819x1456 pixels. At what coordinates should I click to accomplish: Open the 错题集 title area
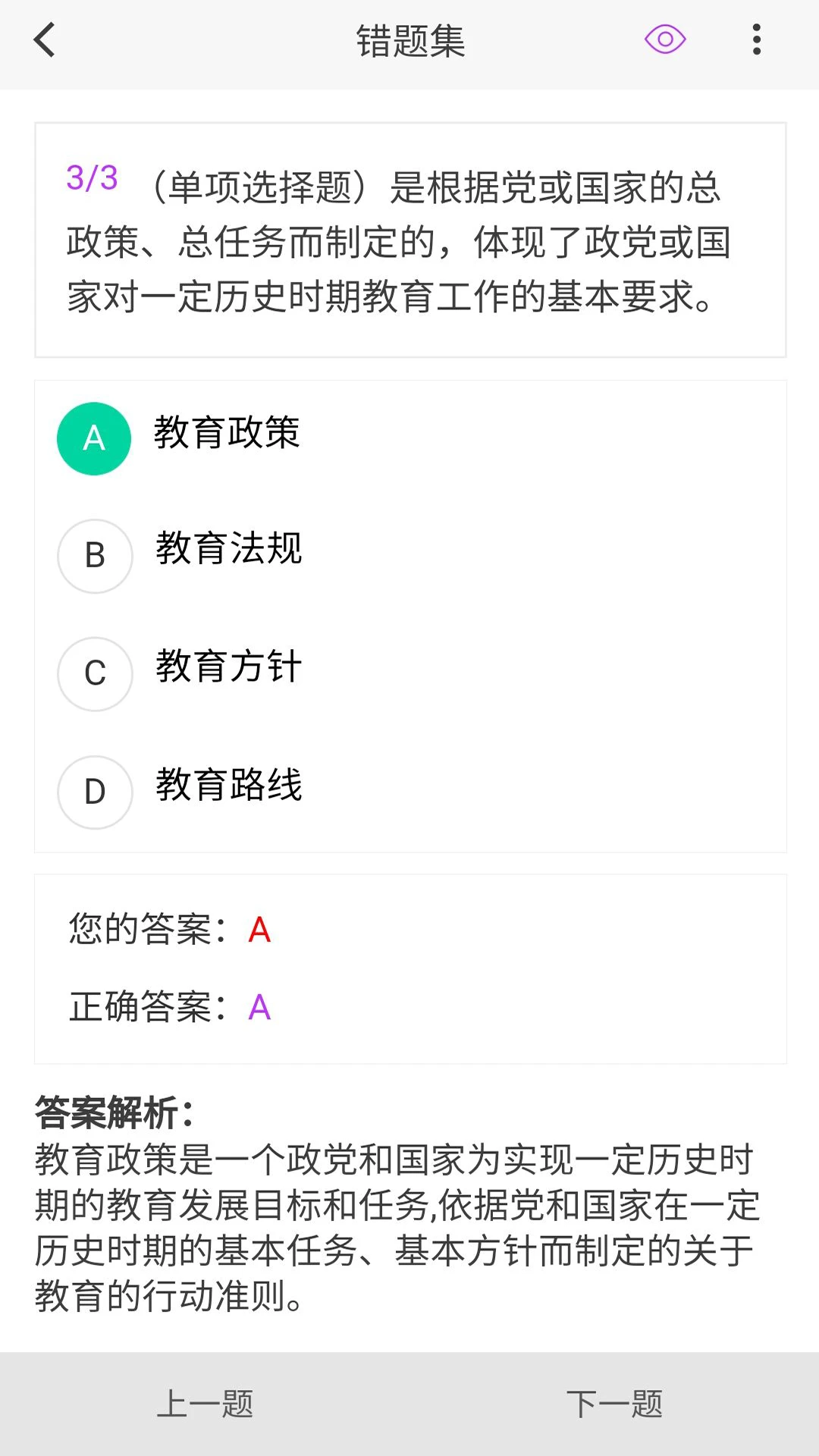[x=409, y=39]
